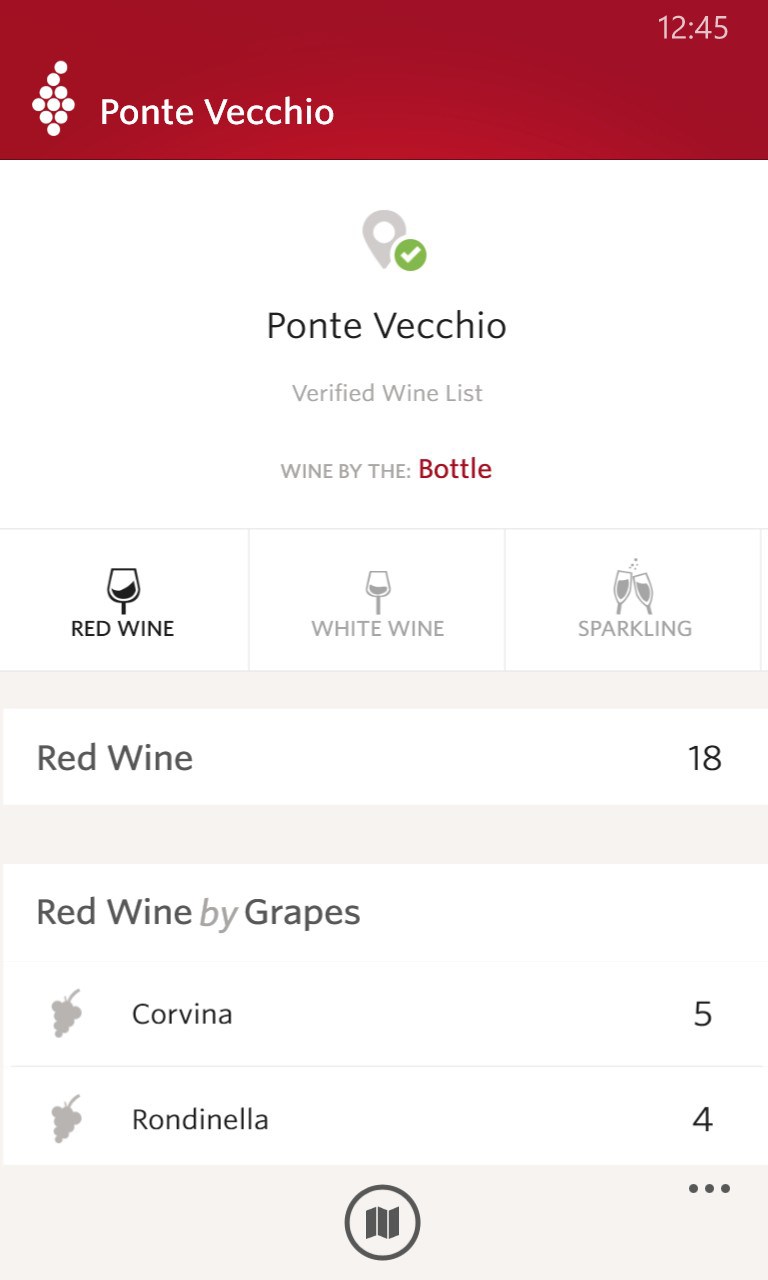Viewport: 768px width, 1280px height.
Task: Switch to the Sparkling tab
Action: tap(634, 602)
